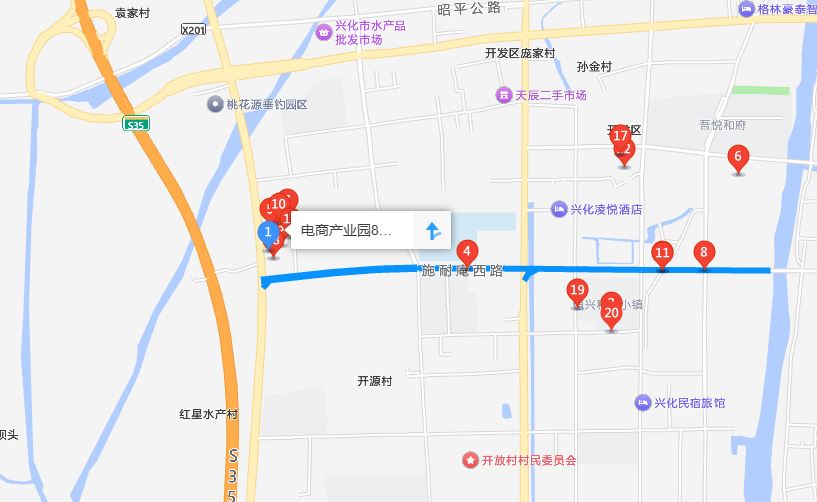Select map marker number 17
Screen dimensions: 817x502
[x=621, y=136]
